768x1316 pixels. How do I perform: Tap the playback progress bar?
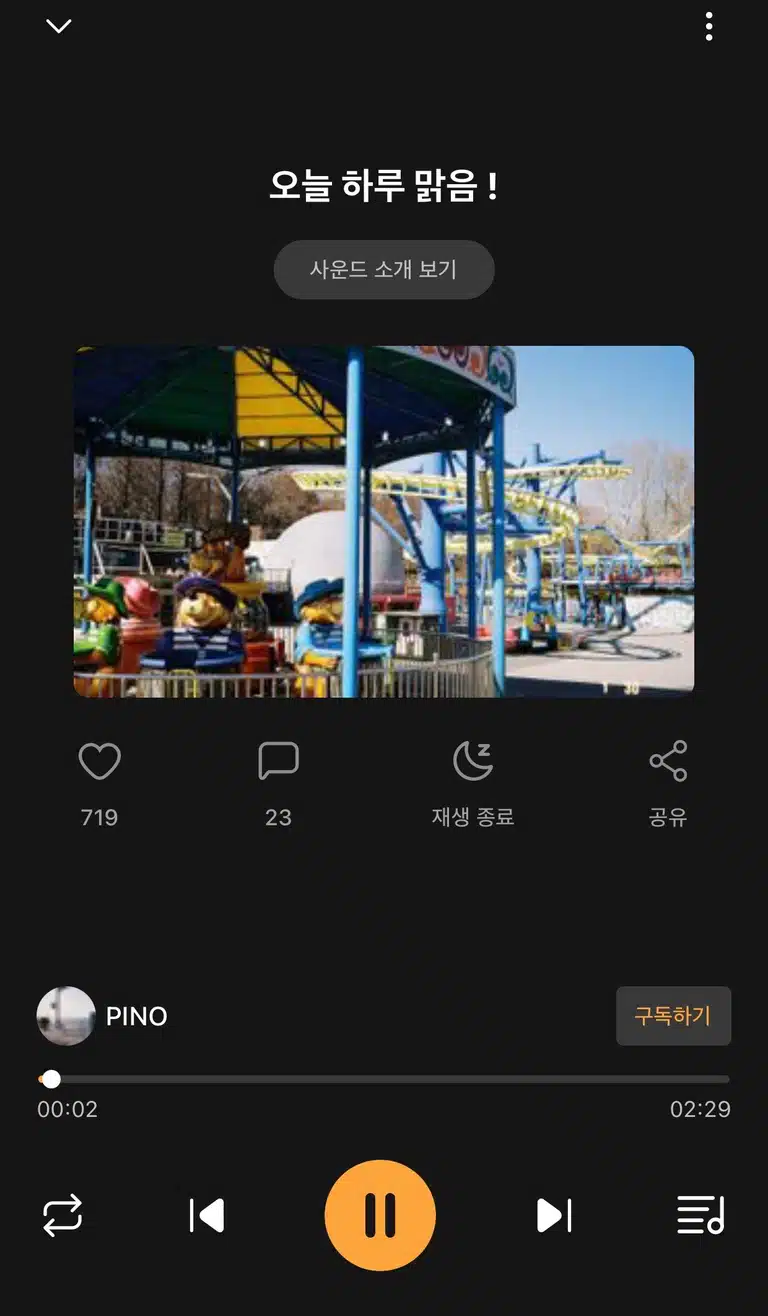tap(384, 1079)
